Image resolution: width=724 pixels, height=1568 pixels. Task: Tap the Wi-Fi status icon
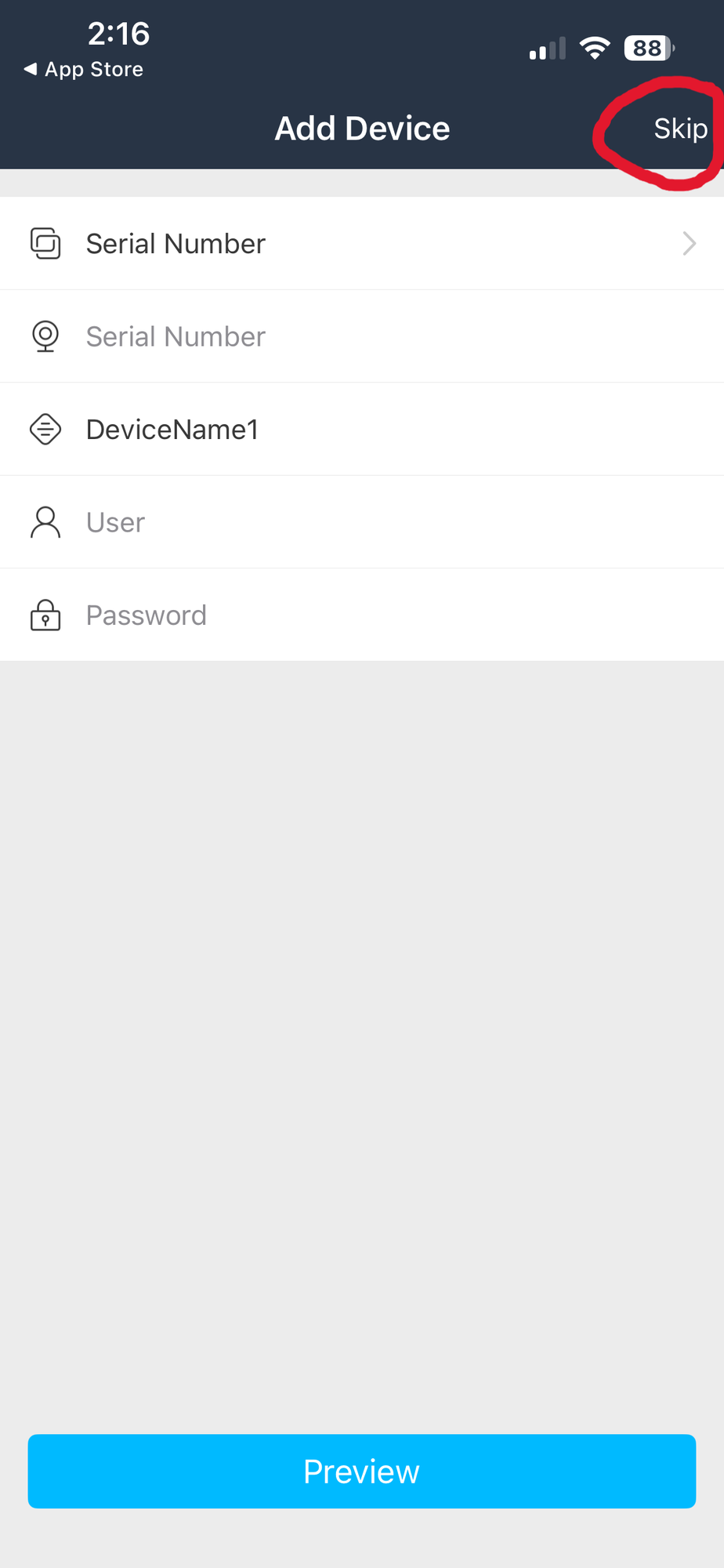[x=594, y=47]
